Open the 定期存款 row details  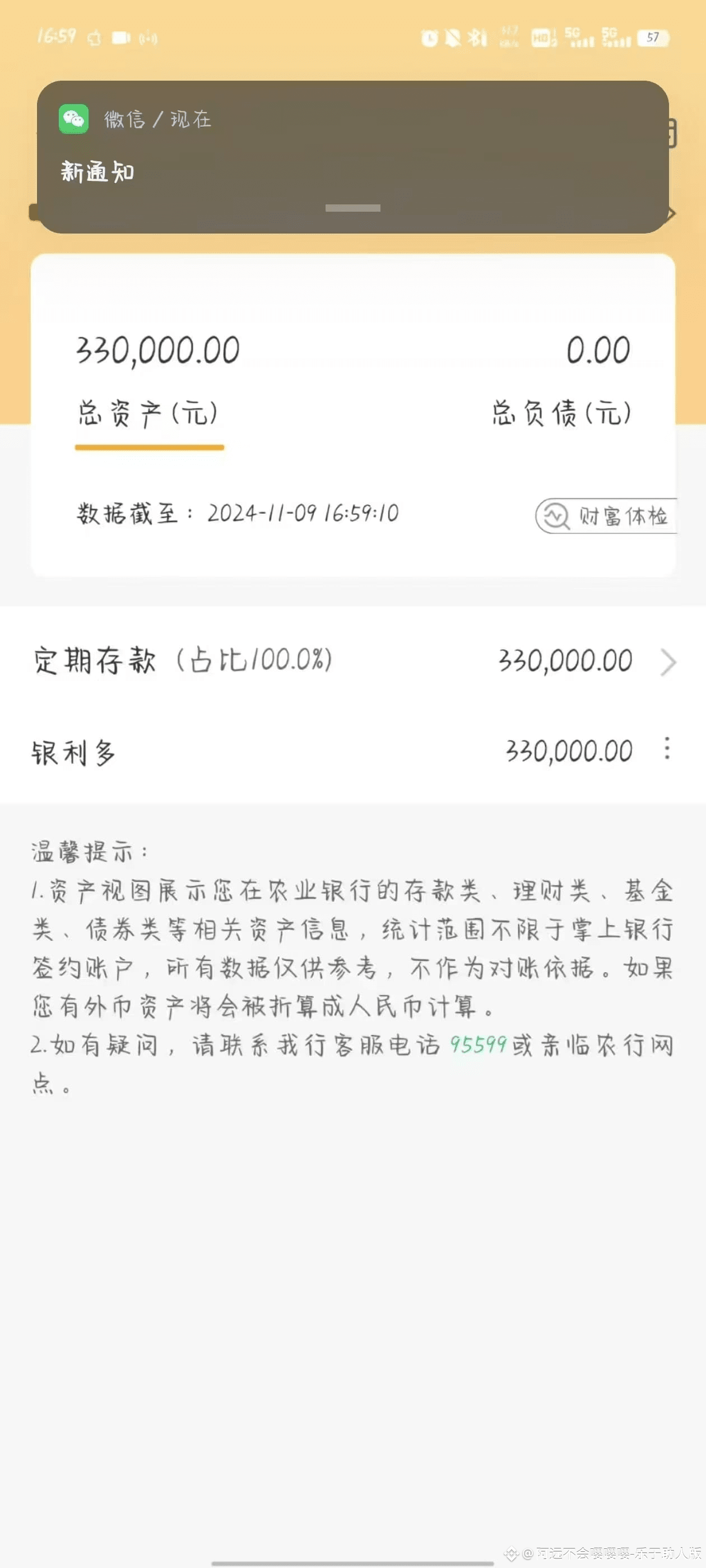[352, 661]
